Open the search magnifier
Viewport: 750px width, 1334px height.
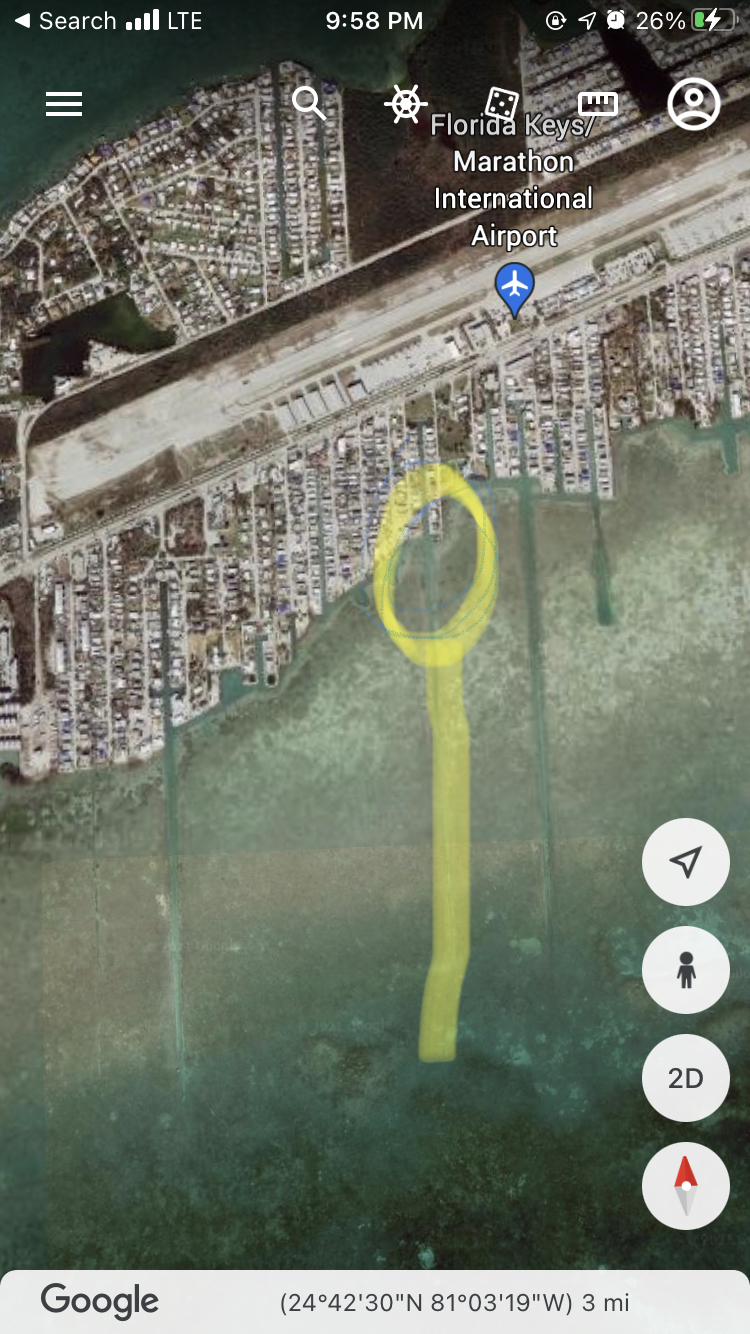[x=309, y=103]
